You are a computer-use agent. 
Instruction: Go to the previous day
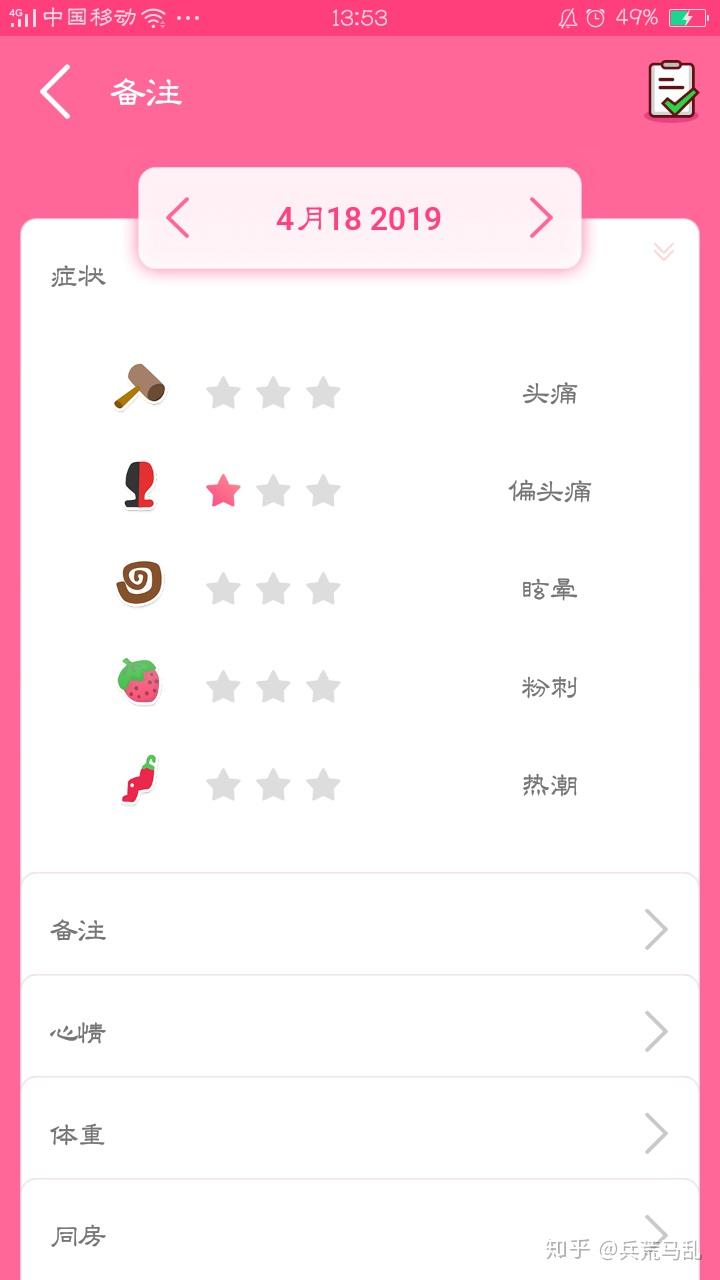178,218
